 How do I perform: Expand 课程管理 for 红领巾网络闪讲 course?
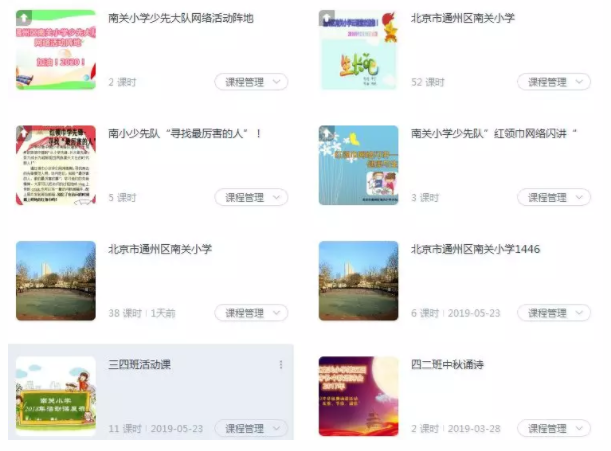[554, 197]
